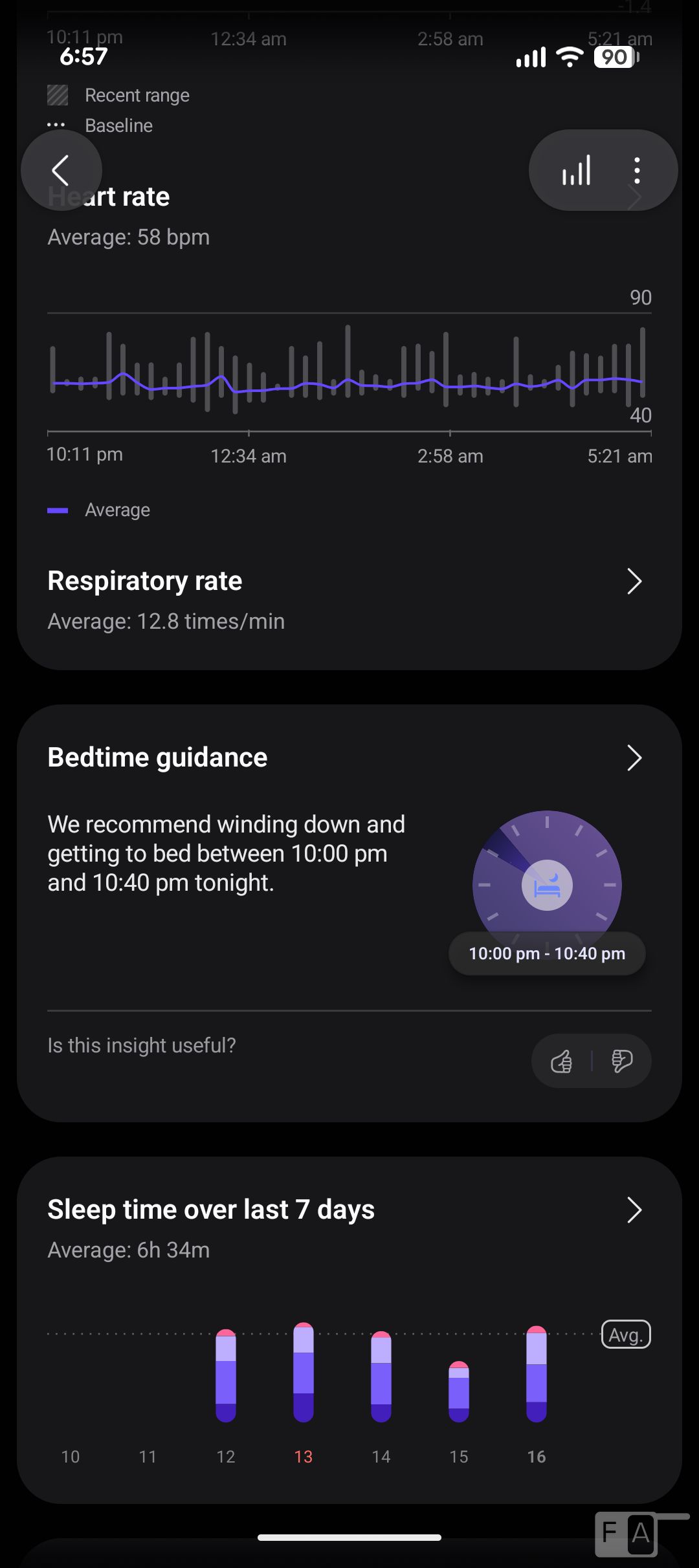Open Respiratory rate details
This screenshot has width=699, height=1568.
click(349, 599)
